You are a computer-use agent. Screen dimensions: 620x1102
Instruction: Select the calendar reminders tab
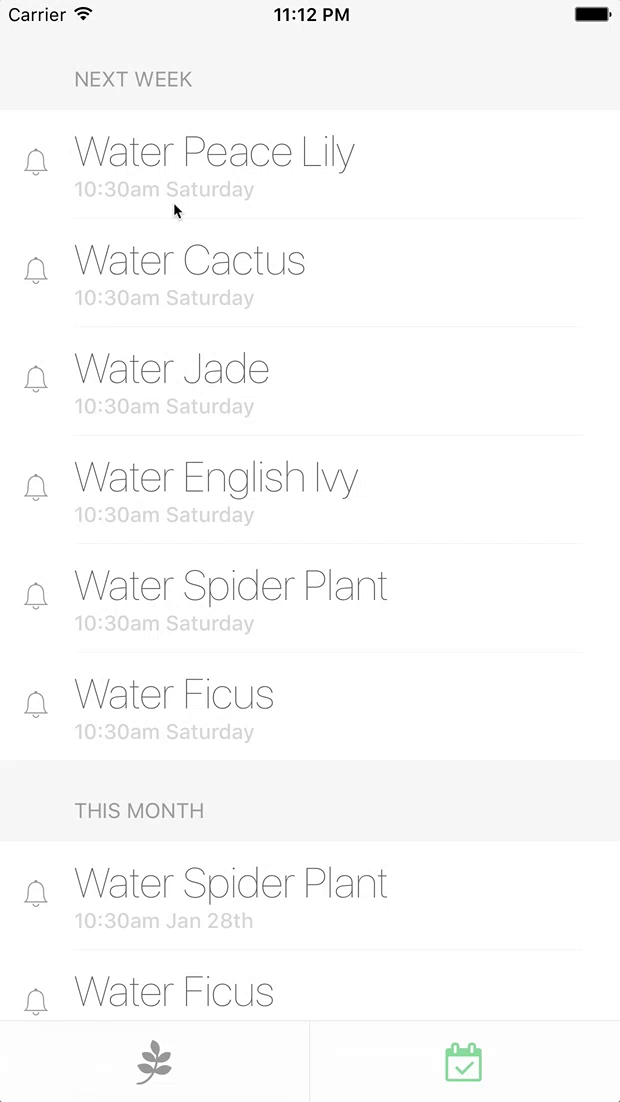point(464,1062)
